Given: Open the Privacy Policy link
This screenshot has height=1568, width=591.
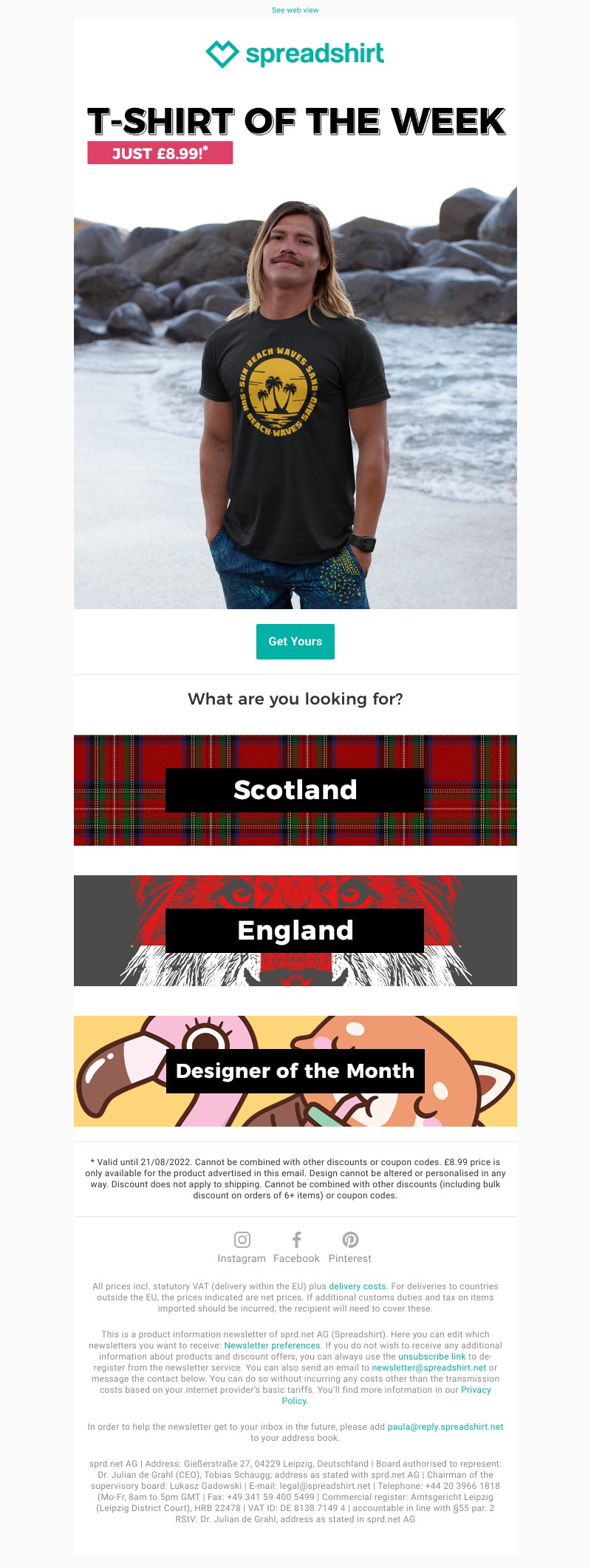Looking at the screenshot, I should [475, 1390].
